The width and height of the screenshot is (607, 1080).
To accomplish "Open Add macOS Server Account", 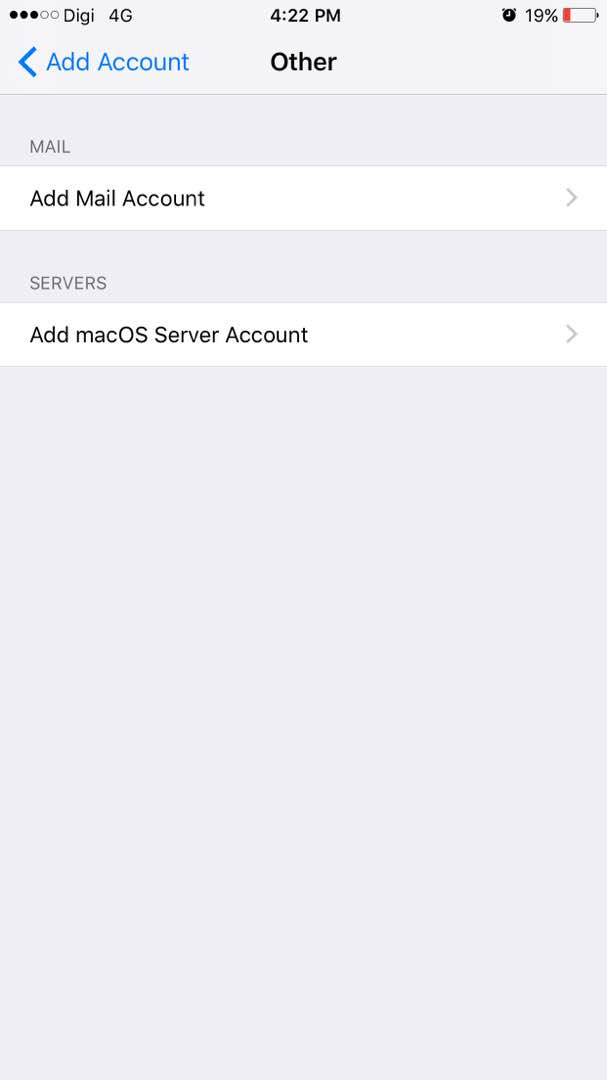I will point(303,335).
